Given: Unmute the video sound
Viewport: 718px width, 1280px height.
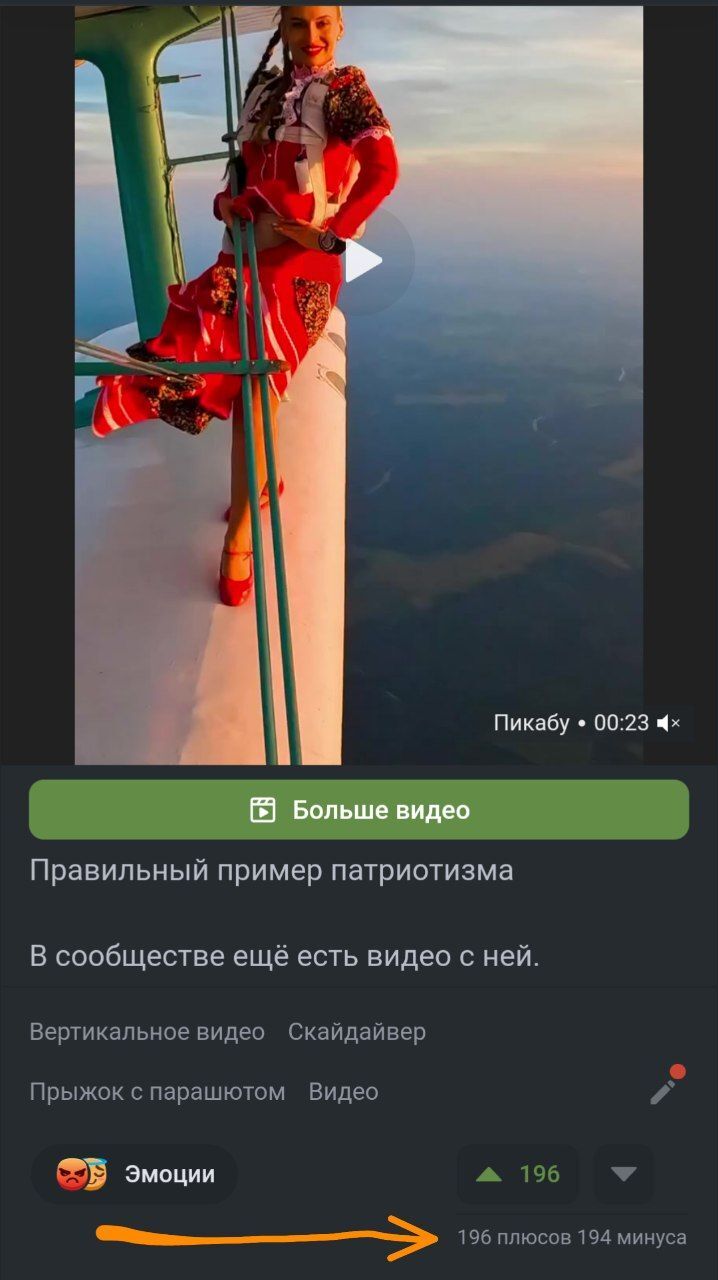Looking at the screenshot, I should tap(668, 723).
